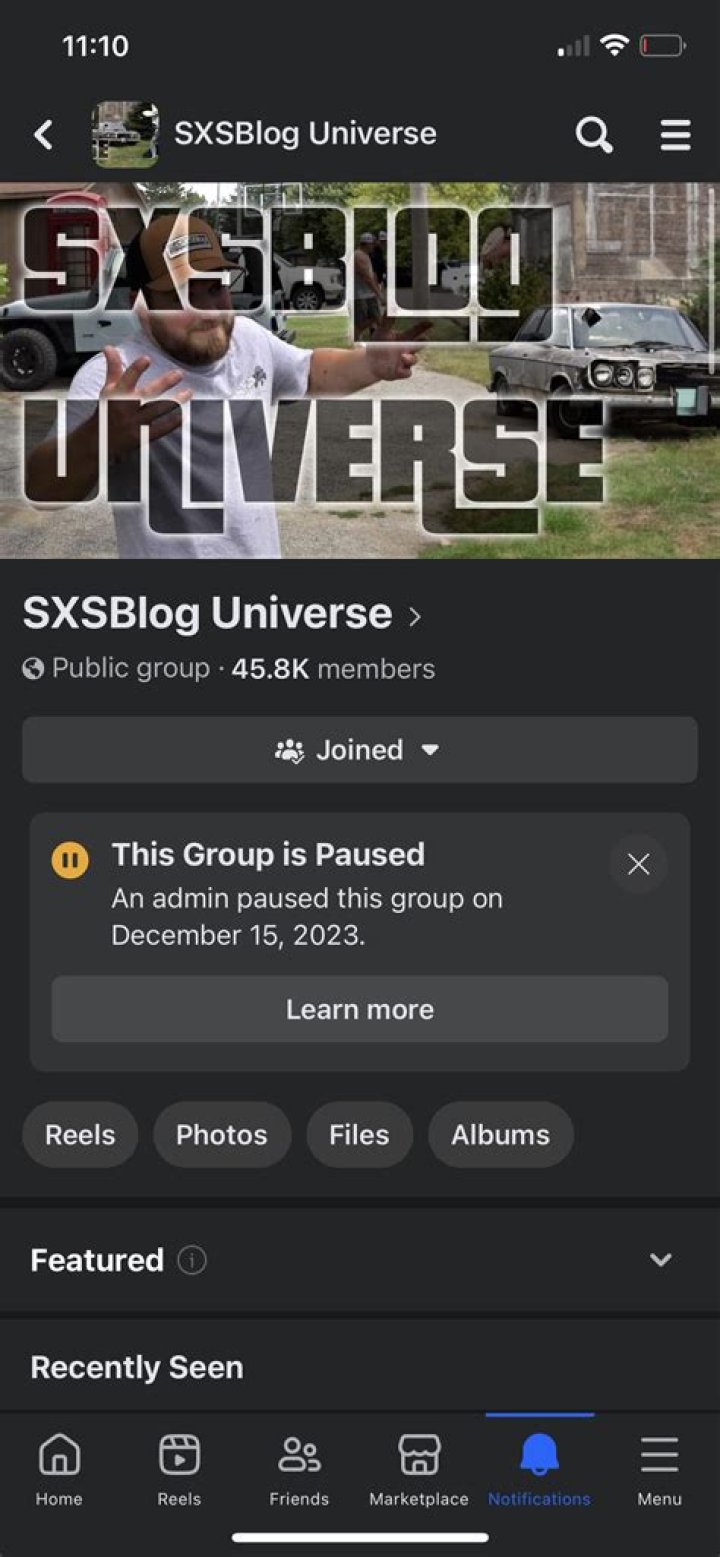The width and height of the screenshot is (720, 1557).
Task: Open the Joined membership dropdown
Action: pos(359,750)
